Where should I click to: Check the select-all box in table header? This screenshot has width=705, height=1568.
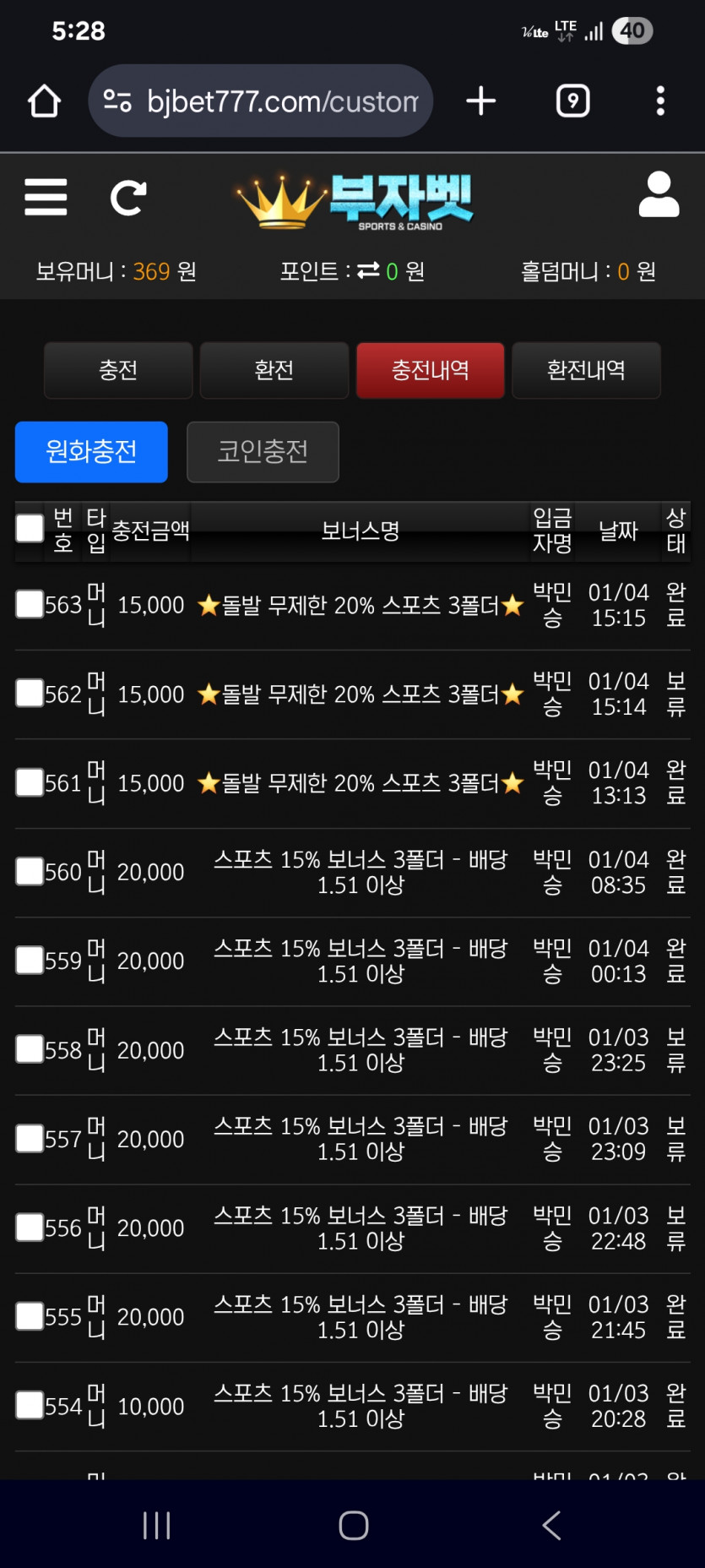(30, 529)
